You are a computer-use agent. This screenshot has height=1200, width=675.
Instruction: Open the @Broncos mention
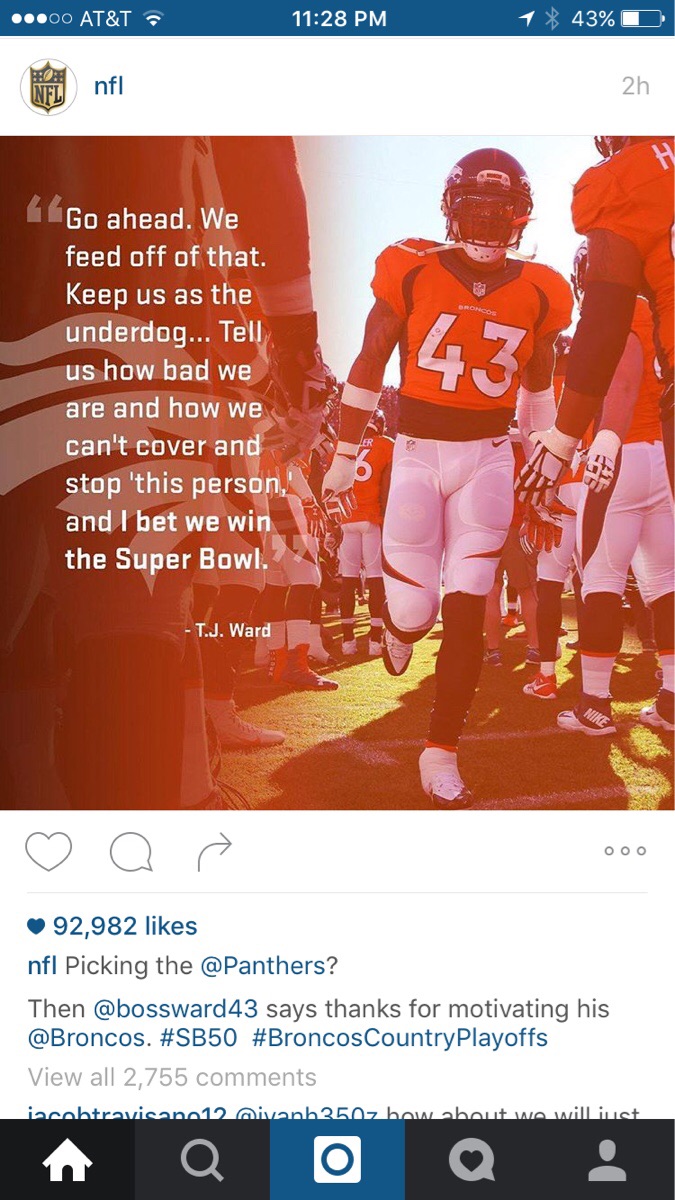88,1038
